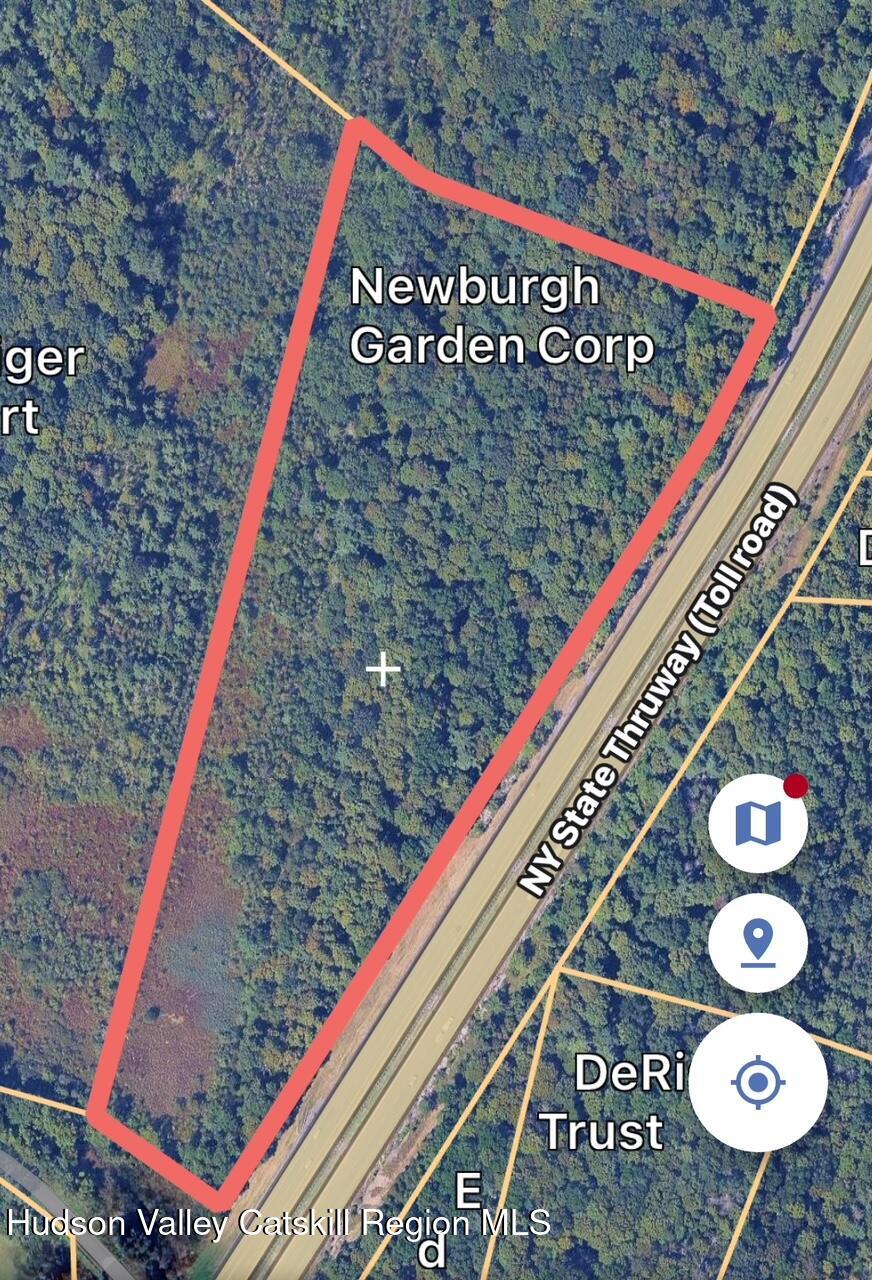This screenshot has height=1280, width=872.
Task: Select the DeRi Trust parcel
Action: tap(612, 1103)
